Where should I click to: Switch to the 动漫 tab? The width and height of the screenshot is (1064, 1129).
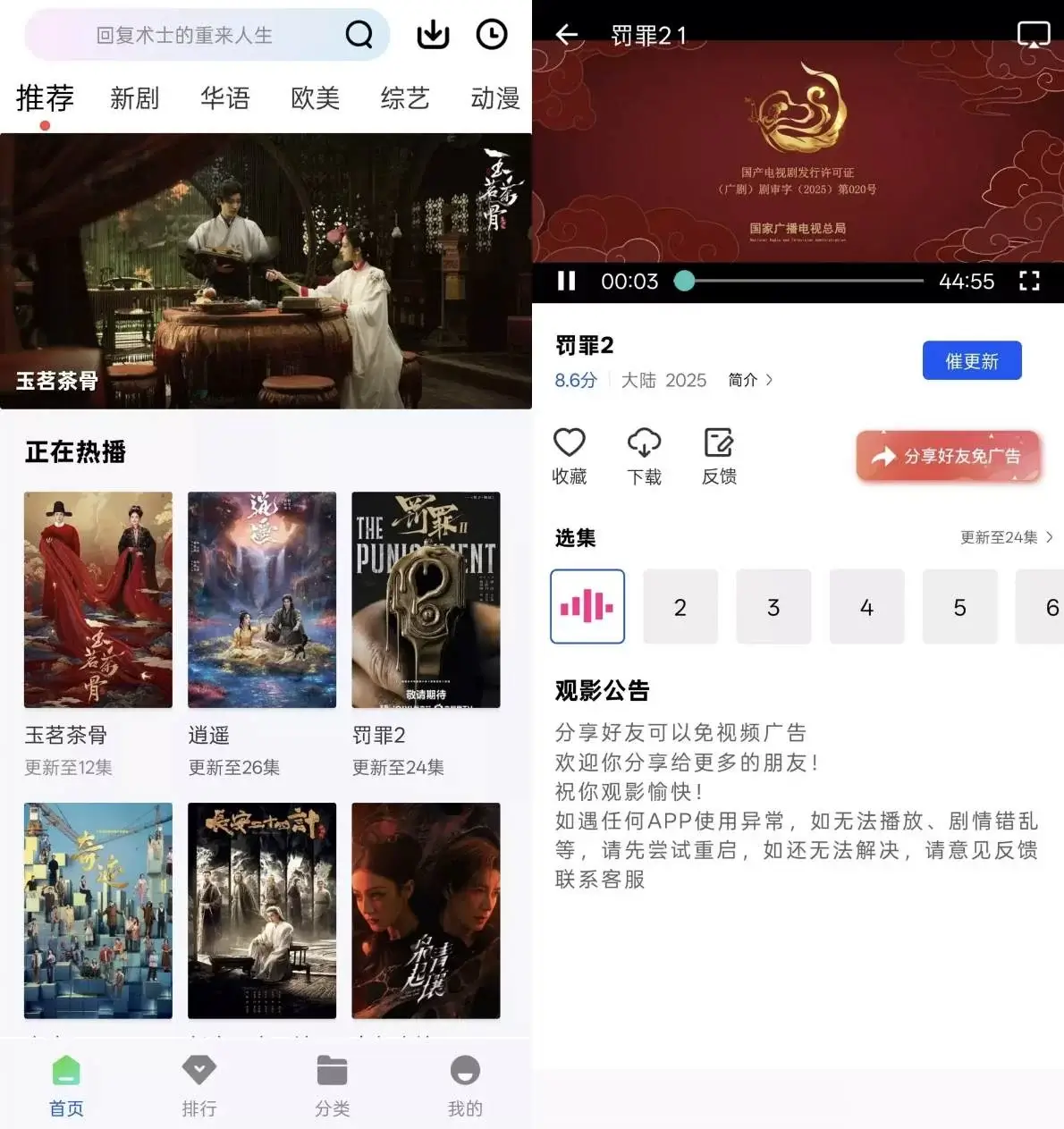494,98
